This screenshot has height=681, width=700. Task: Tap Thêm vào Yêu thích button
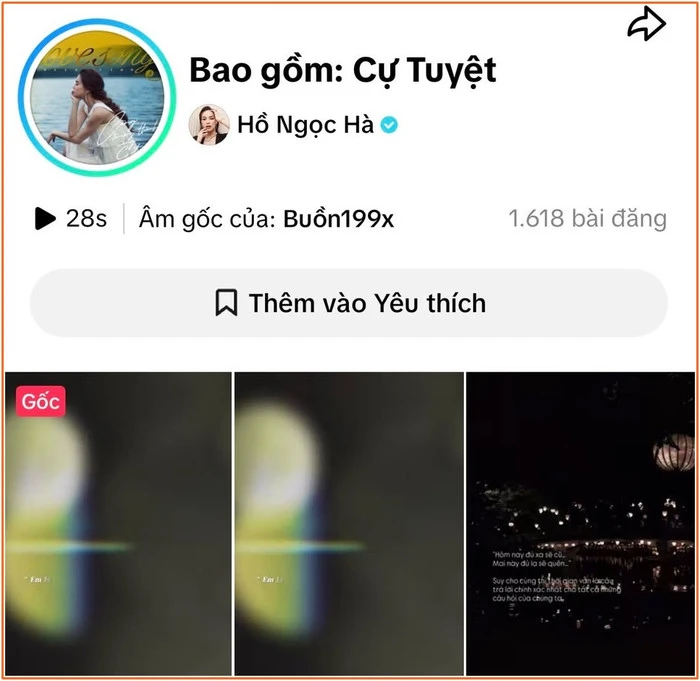[349, 303]
